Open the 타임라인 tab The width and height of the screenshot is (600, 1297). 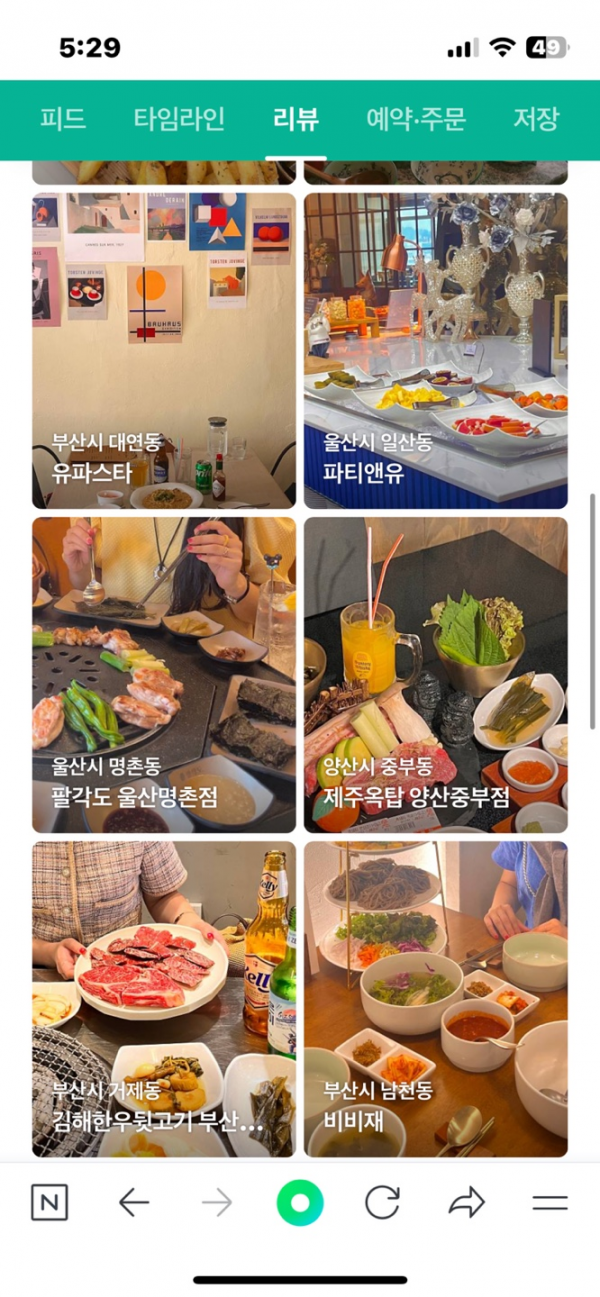coord(179,120)
